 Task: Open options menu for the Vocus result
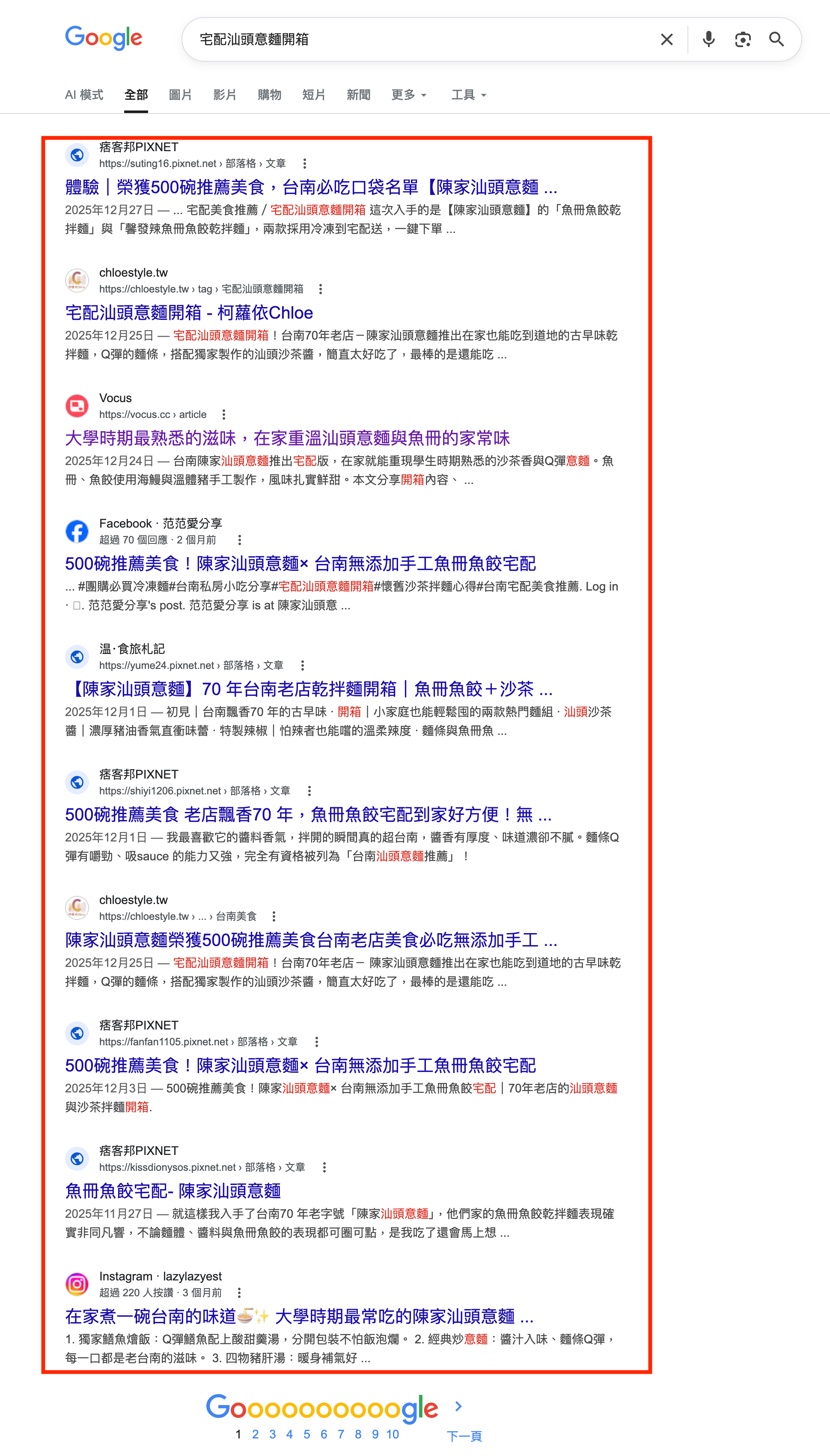coord(224,415)
